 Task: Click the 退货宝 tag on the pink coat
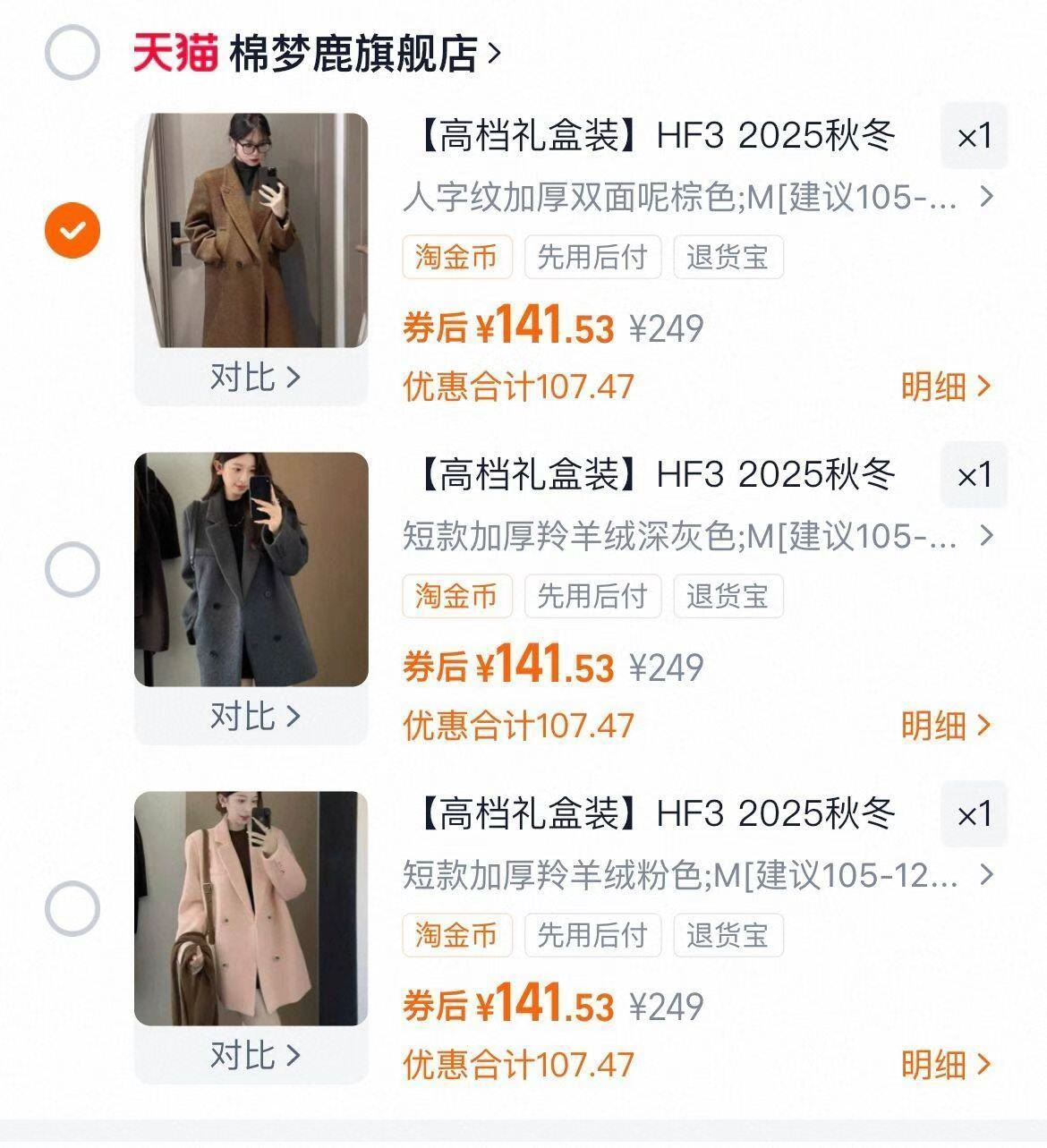pos(728,935)
